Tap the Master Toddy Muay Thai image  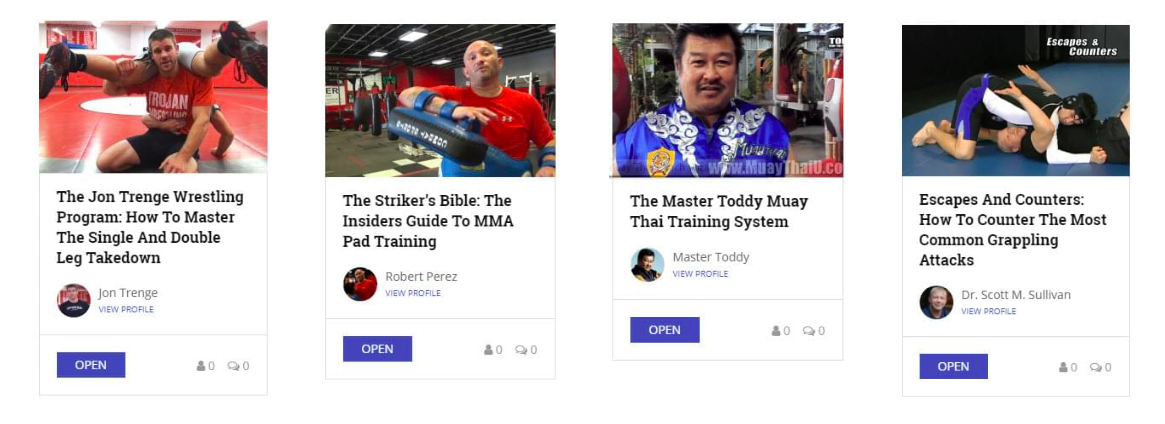click(727, 100)
